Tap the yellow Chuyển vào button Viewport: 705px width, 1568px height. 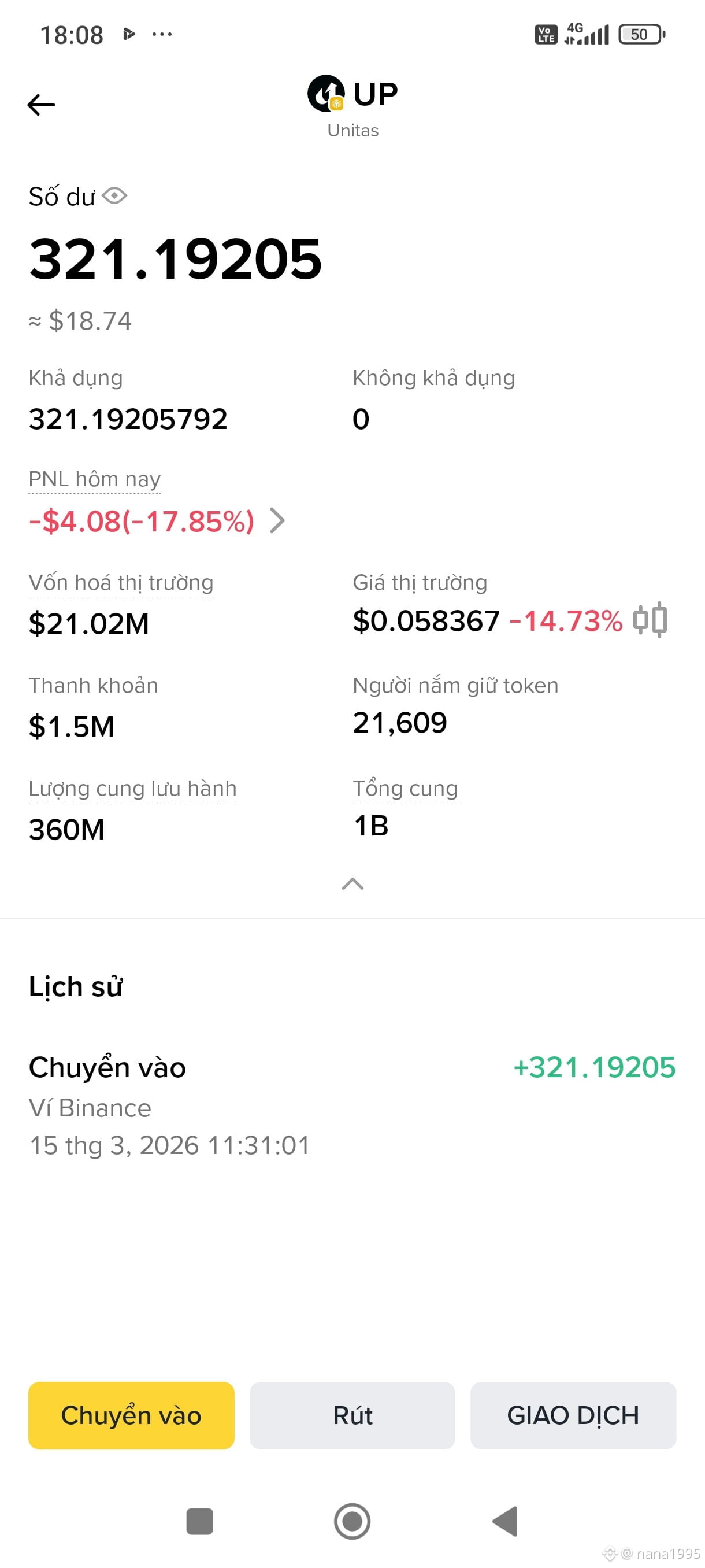tap(131, 1415)
